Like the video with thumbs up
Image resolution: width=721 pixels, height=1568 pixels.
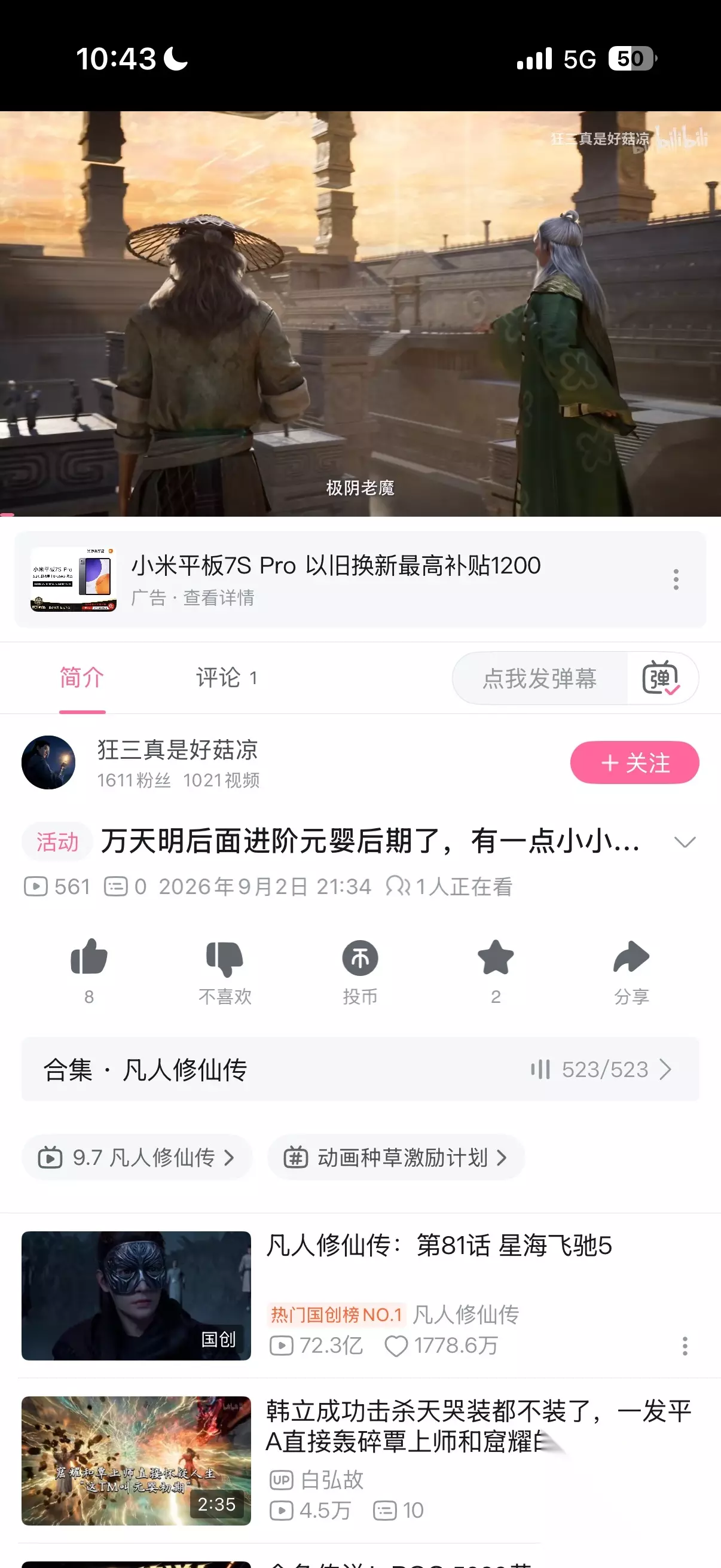89,969
